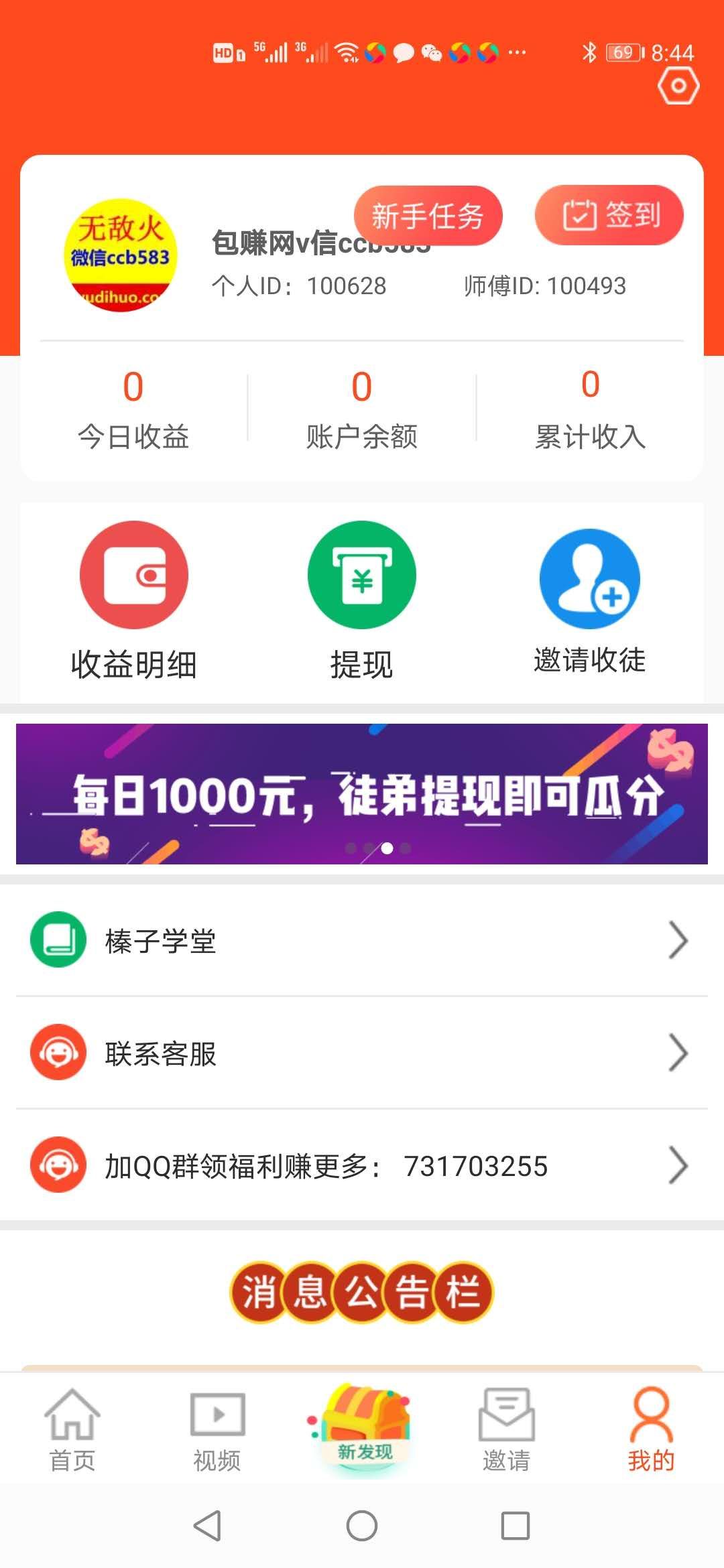The image size is (724, 1568).
Task: Tap the system back button
Action: [x=207, y=1526]
